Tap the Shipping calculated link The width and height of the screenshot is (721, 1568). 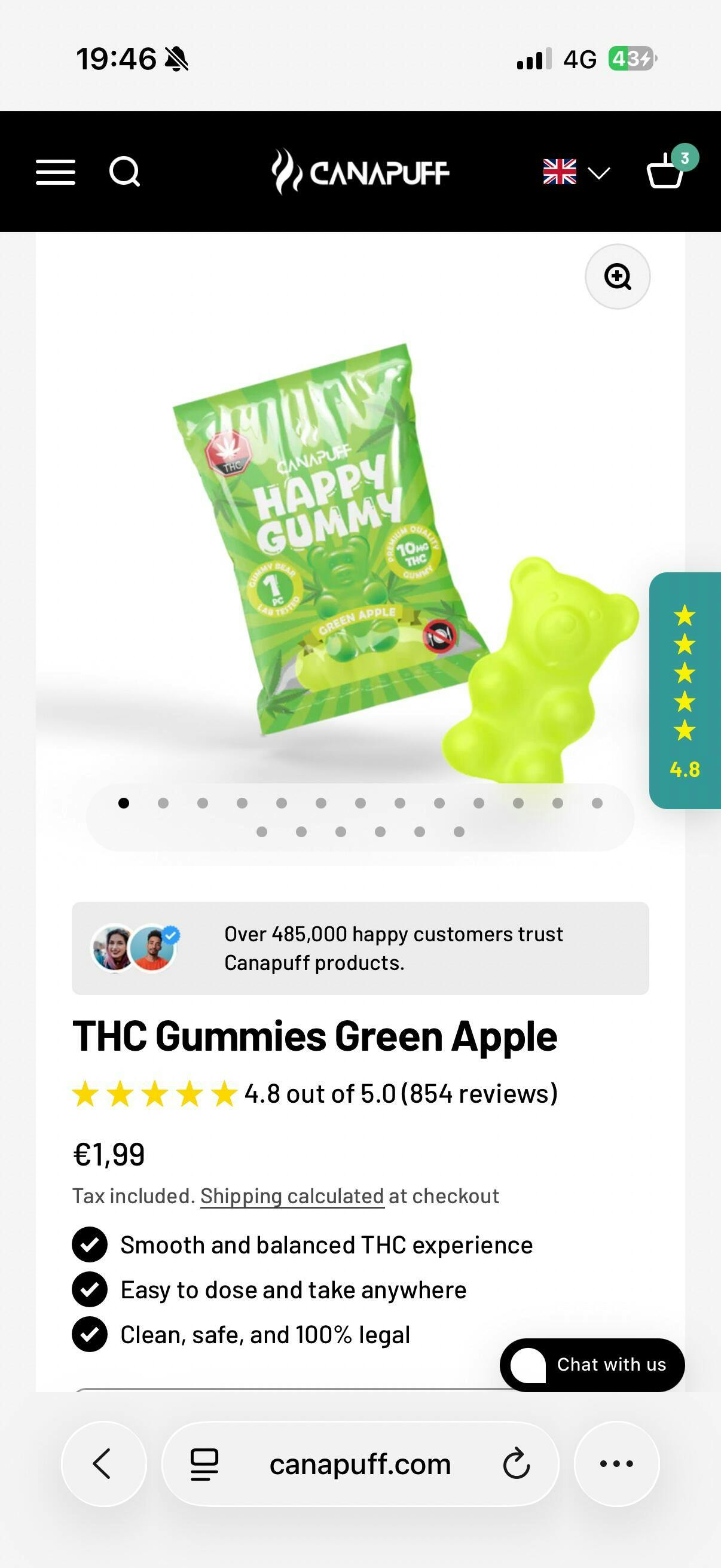coord(292,1196)
